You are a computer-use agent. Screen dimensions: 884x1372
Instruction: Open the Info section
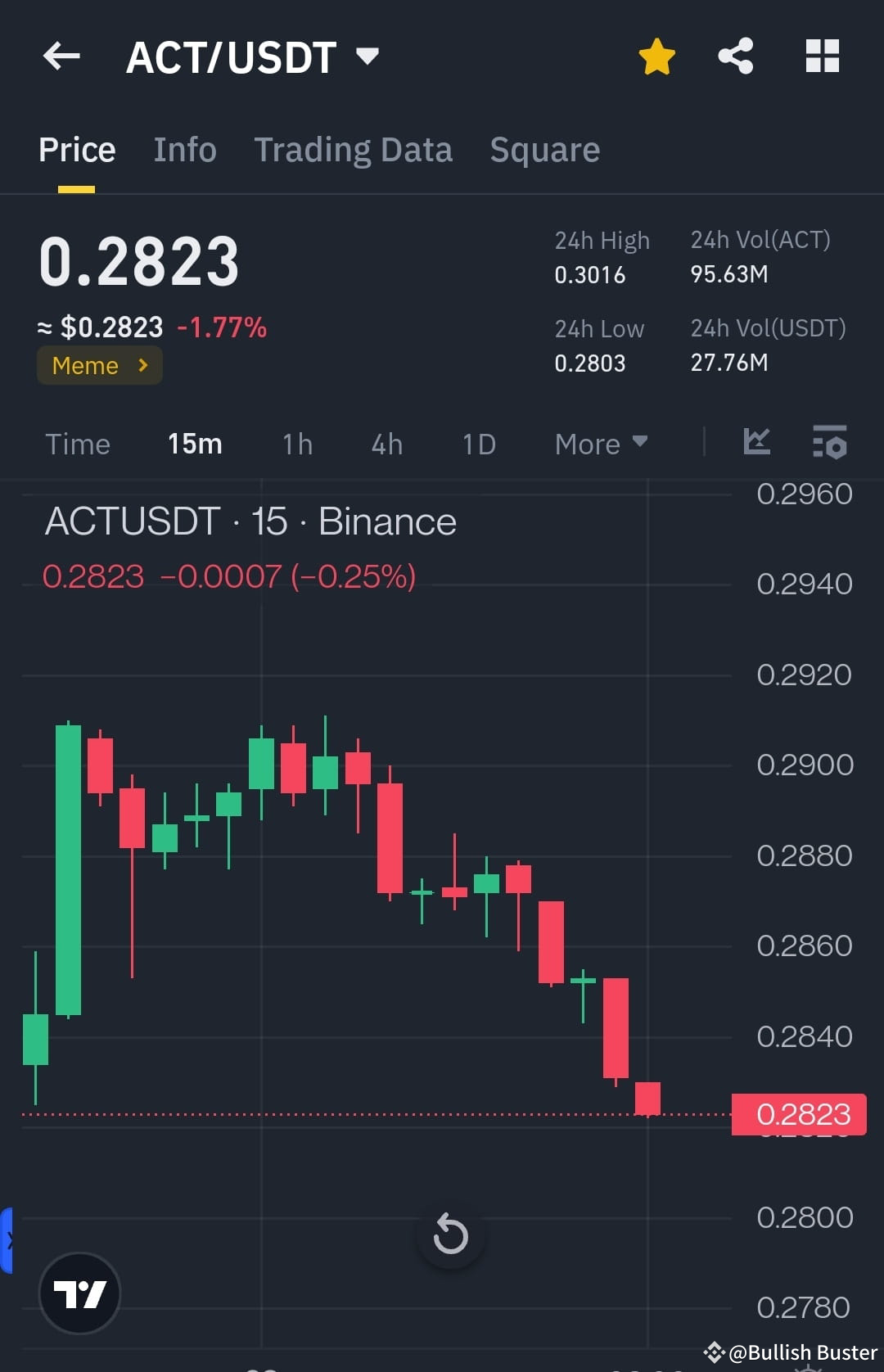[184, 149]
